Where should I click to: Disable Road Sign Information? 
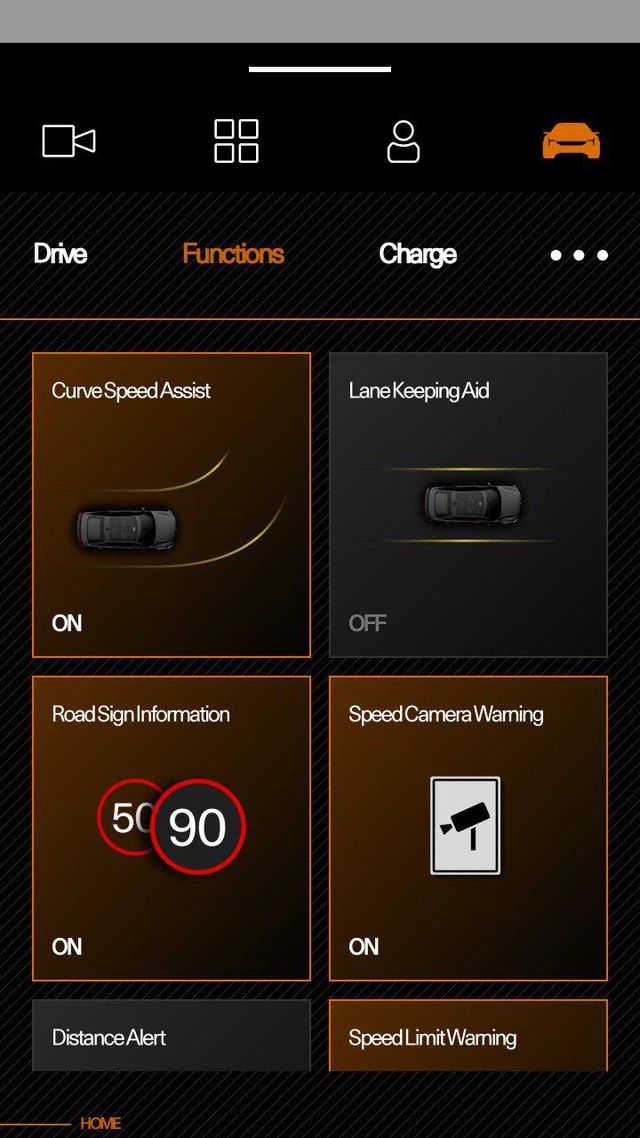[x=171, y=828]
